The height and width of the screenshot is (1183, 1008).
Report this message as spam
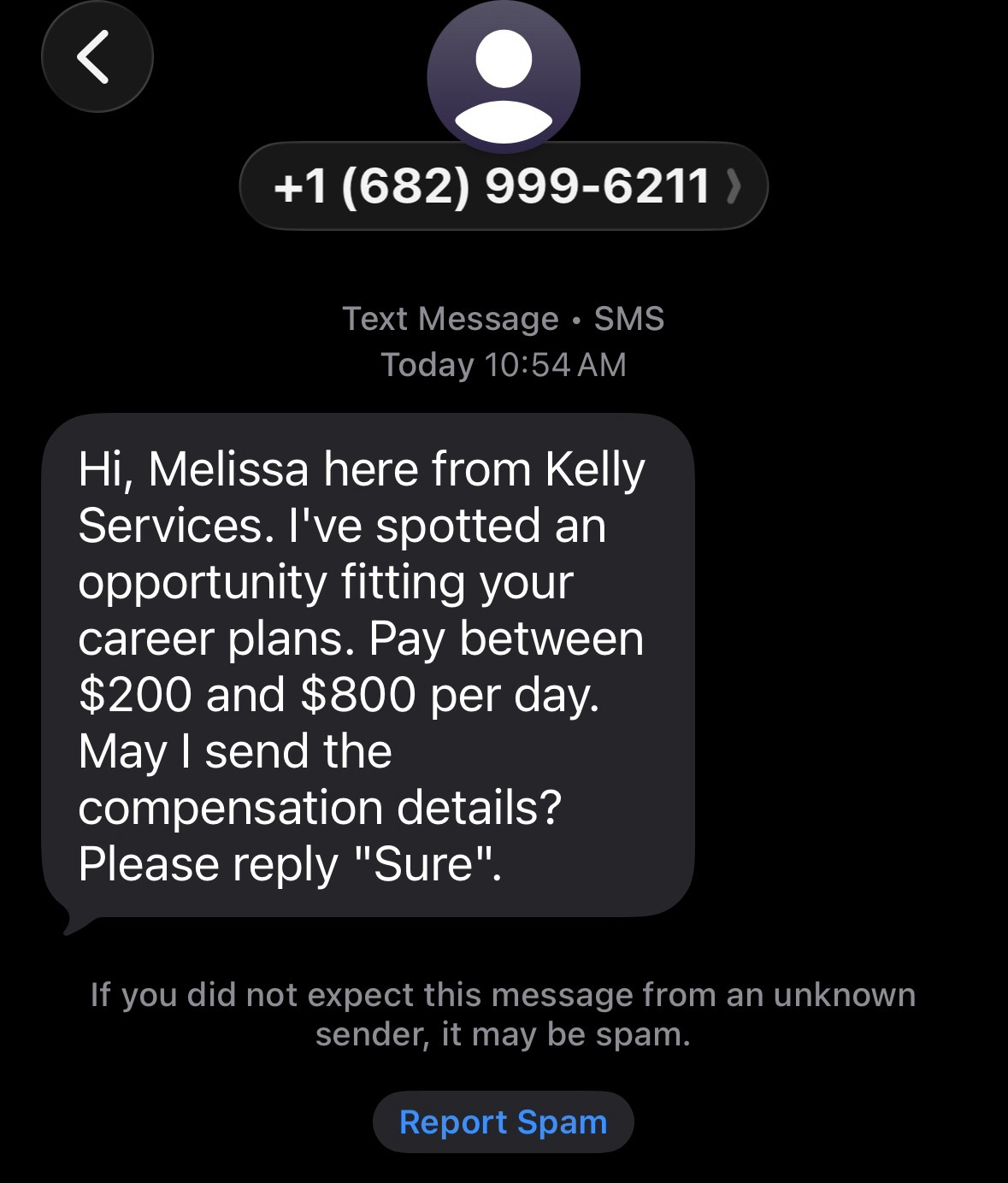[x=503, y=1121]
